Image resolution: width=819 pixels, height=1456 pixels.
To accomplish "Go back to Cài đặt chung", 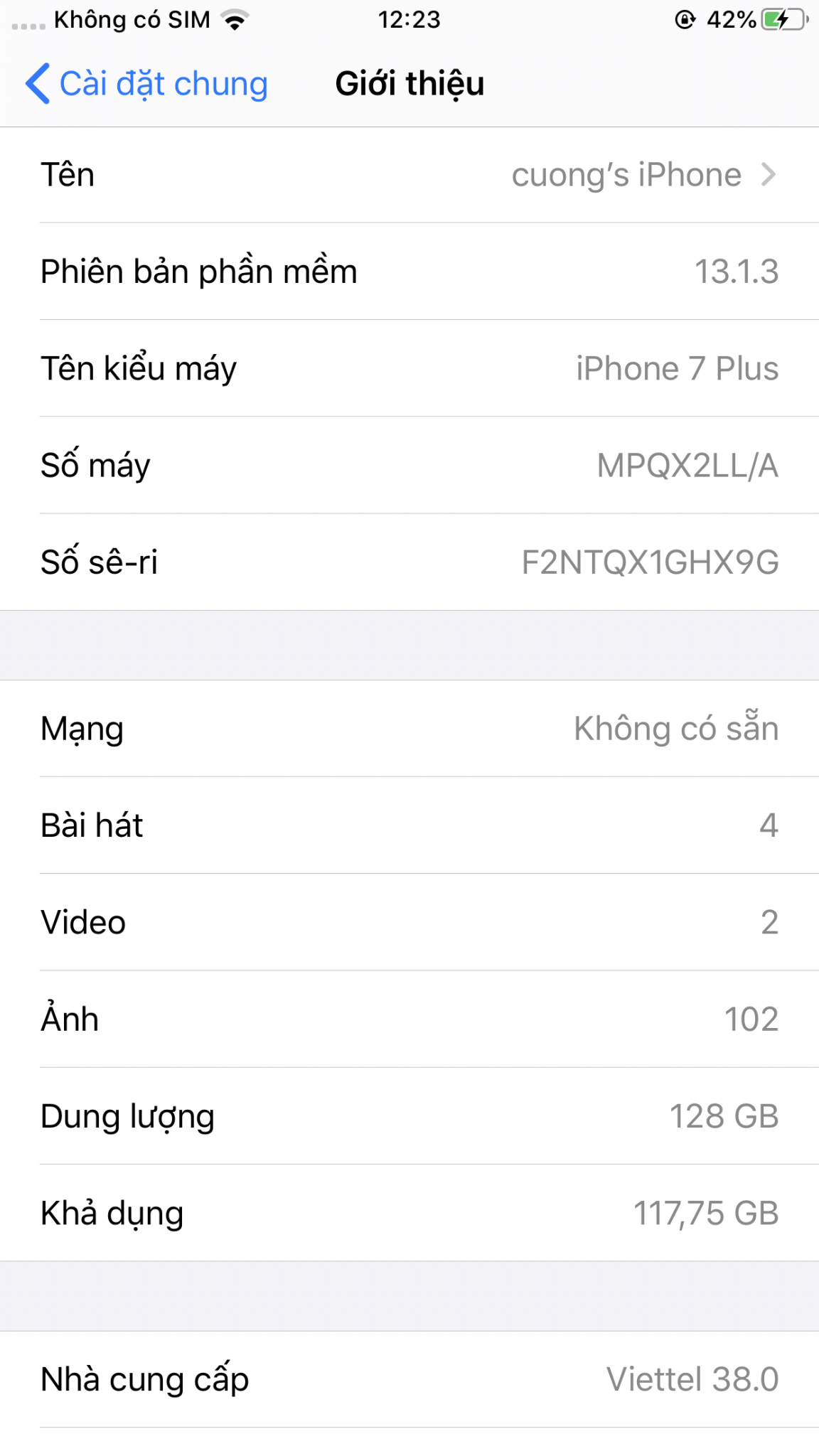I will 146,84.
